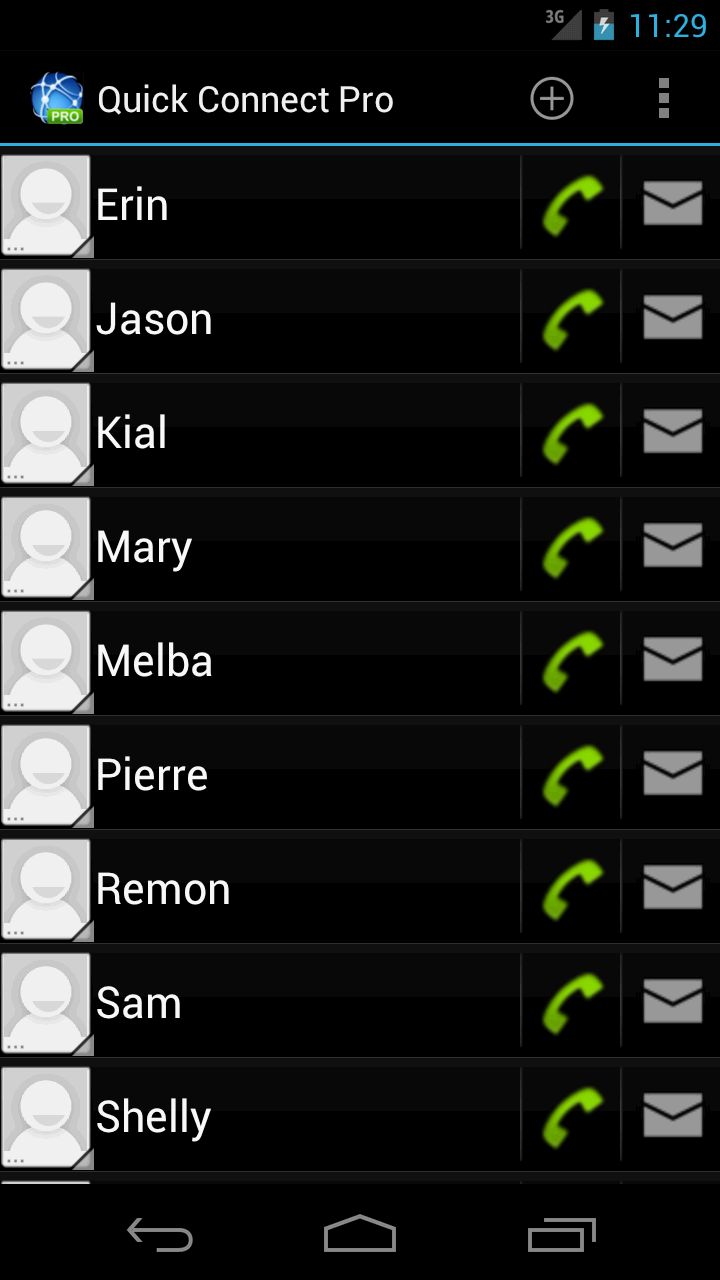Open the Mary contact row
720x1280 pixels.
[300, 547]
